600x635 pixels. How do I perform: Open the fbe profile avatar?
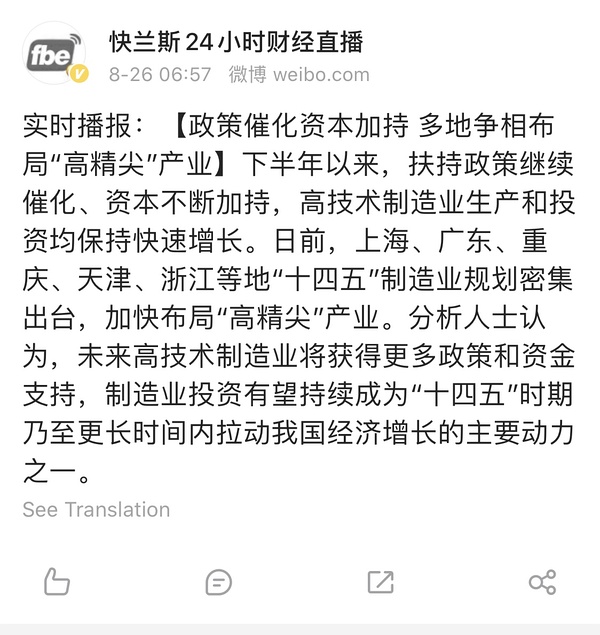[53, 54]
